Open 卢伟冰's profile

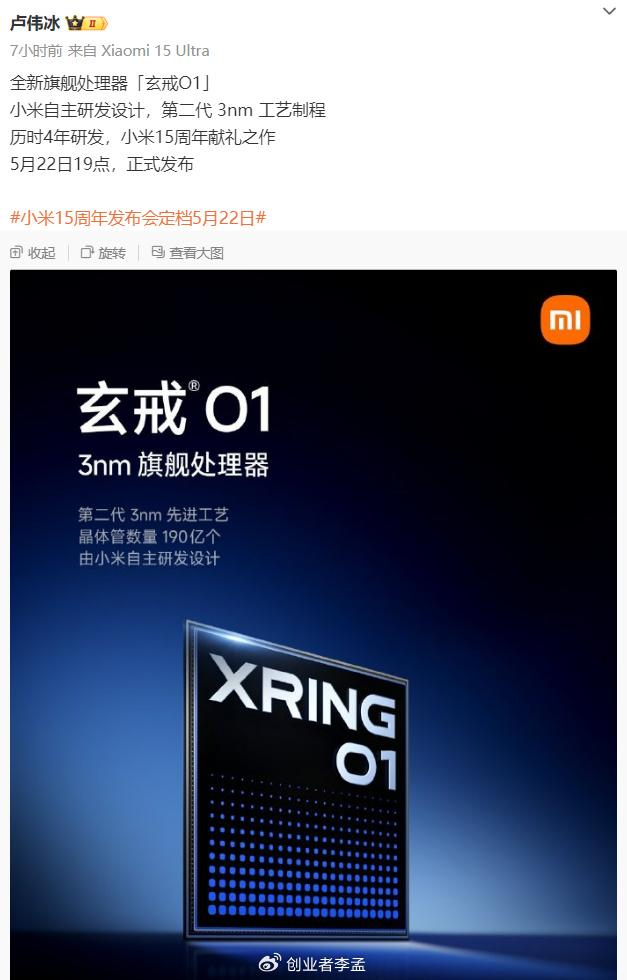point(34,23)
